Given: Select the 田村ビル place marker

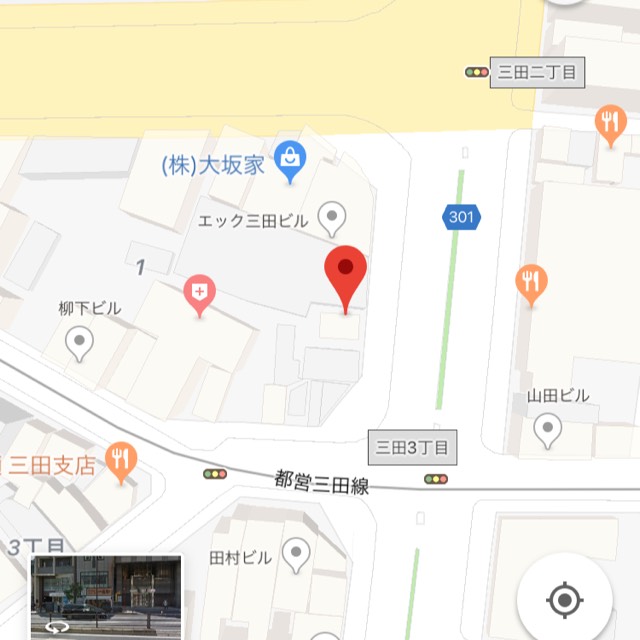Looking at the screenshot, I should click(x=296, y=554).
